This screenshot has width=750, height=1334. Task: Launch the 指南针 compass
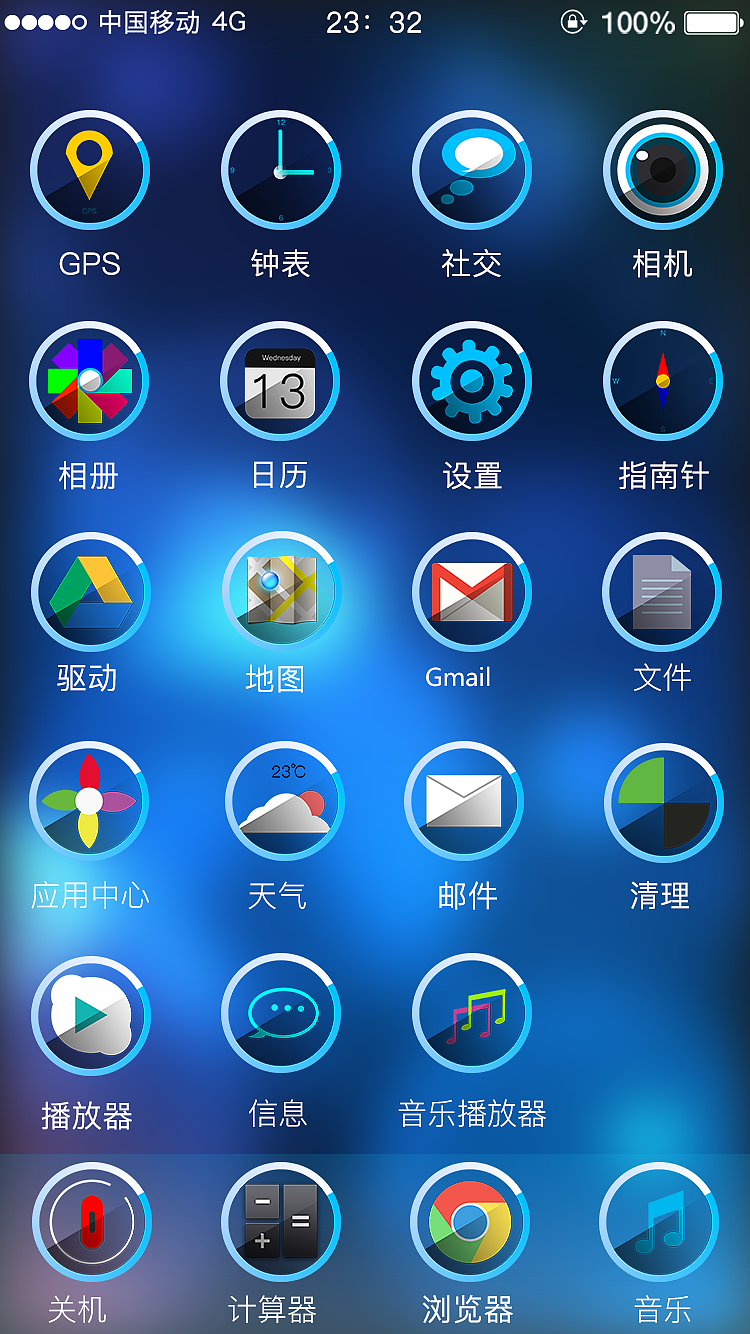point(662,381)
